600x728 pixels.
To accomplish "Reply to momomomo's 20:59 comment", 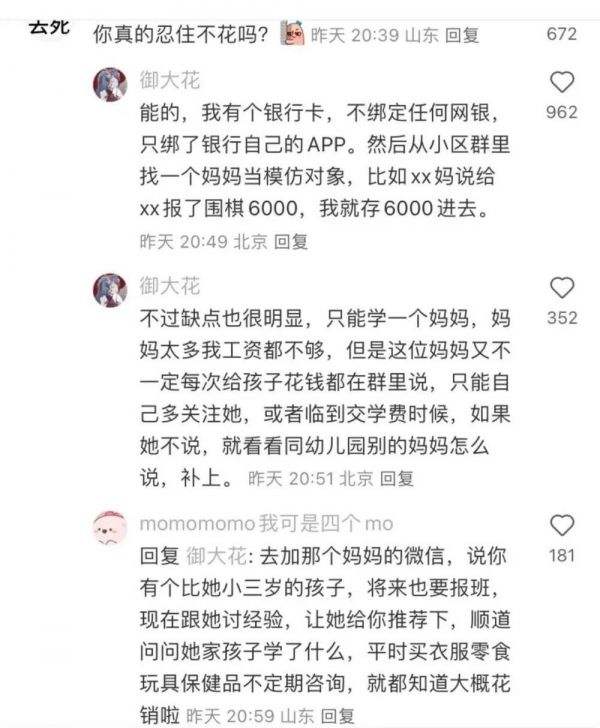I will point(338,716).
